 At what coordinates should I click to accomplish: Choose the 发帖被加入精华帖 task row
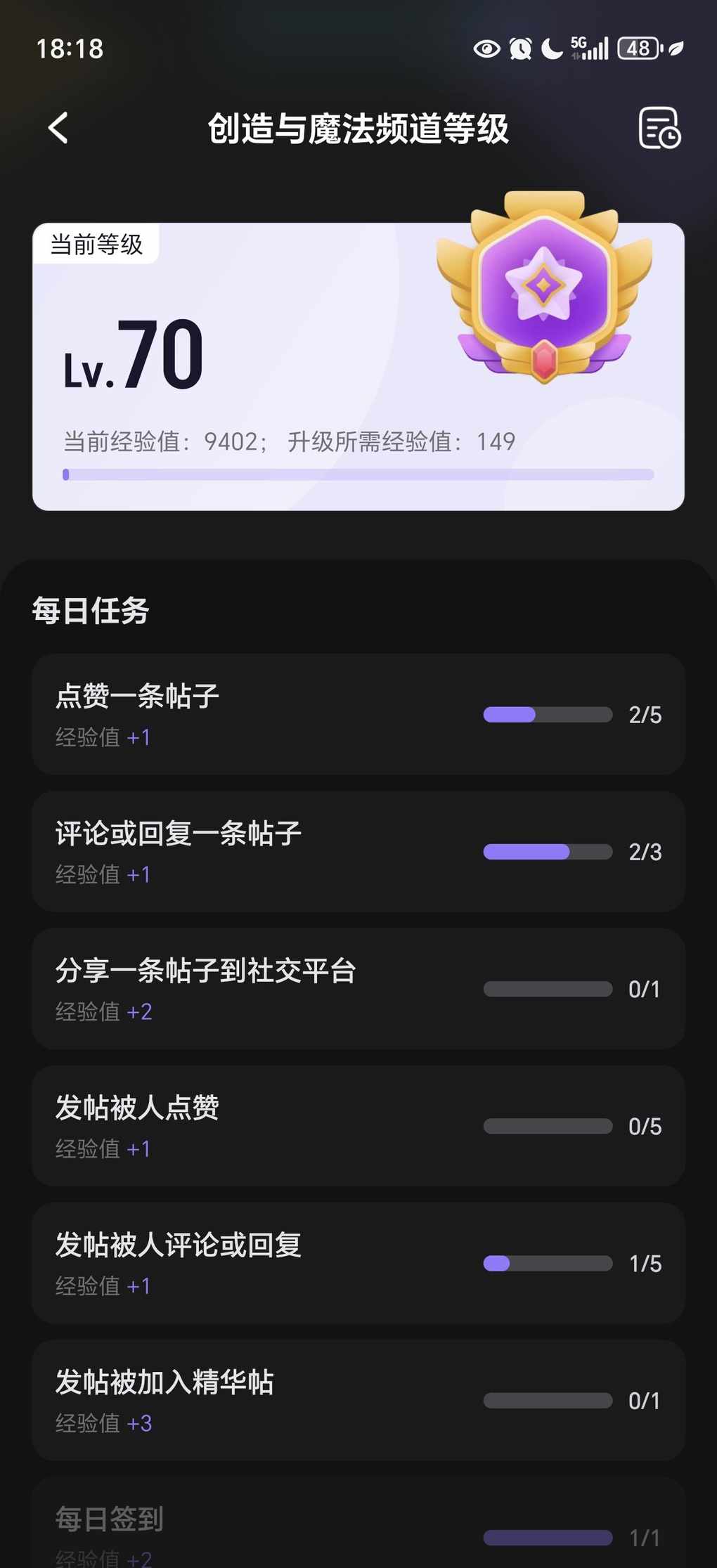point(358,1399)
